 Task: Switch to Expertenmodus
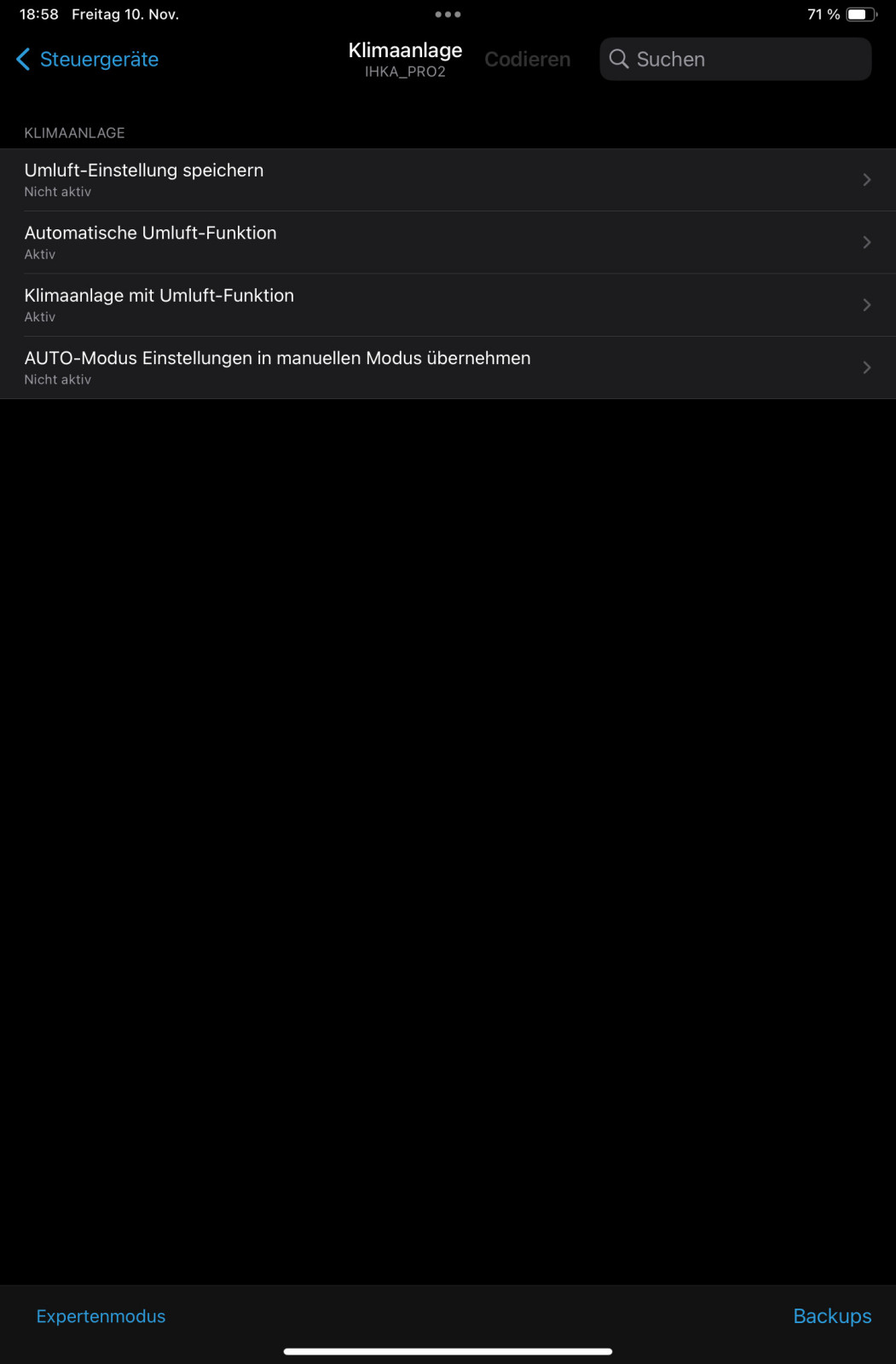101,1316
